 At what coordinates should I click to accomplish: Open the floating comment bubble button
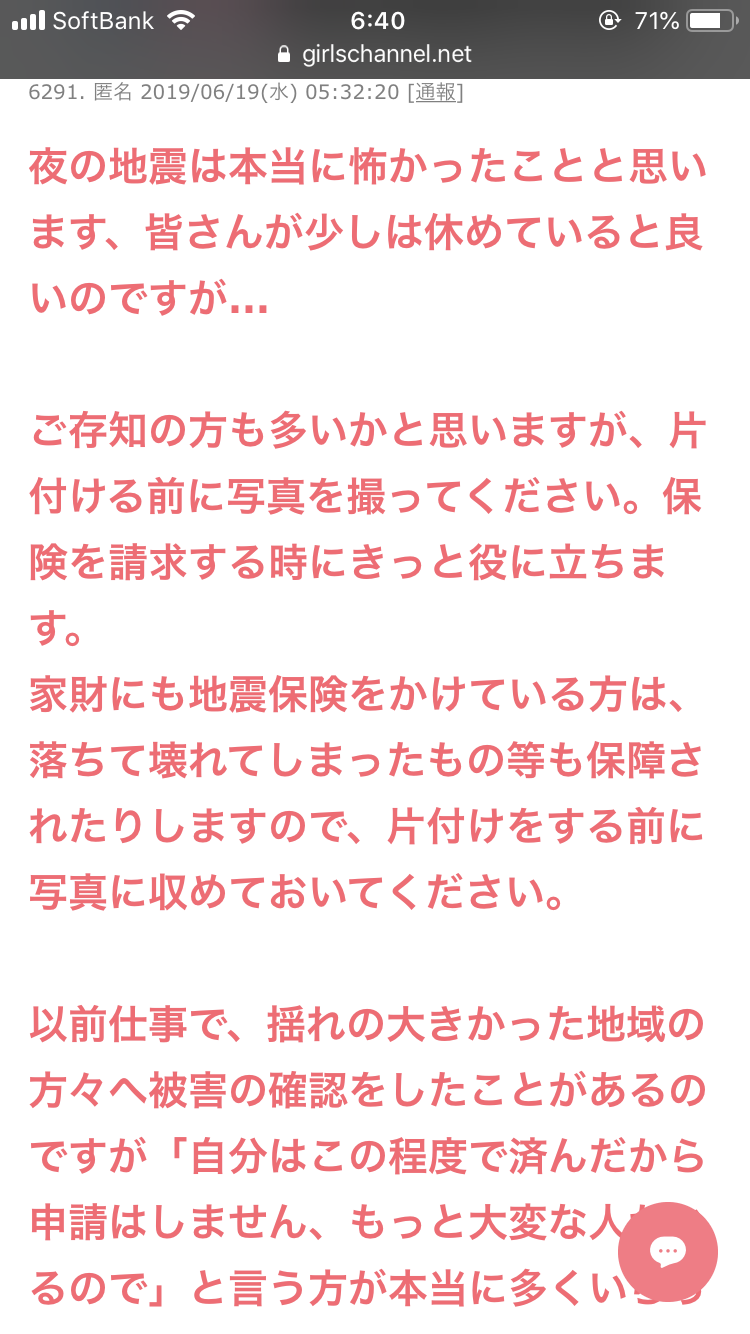point(667,1251)
